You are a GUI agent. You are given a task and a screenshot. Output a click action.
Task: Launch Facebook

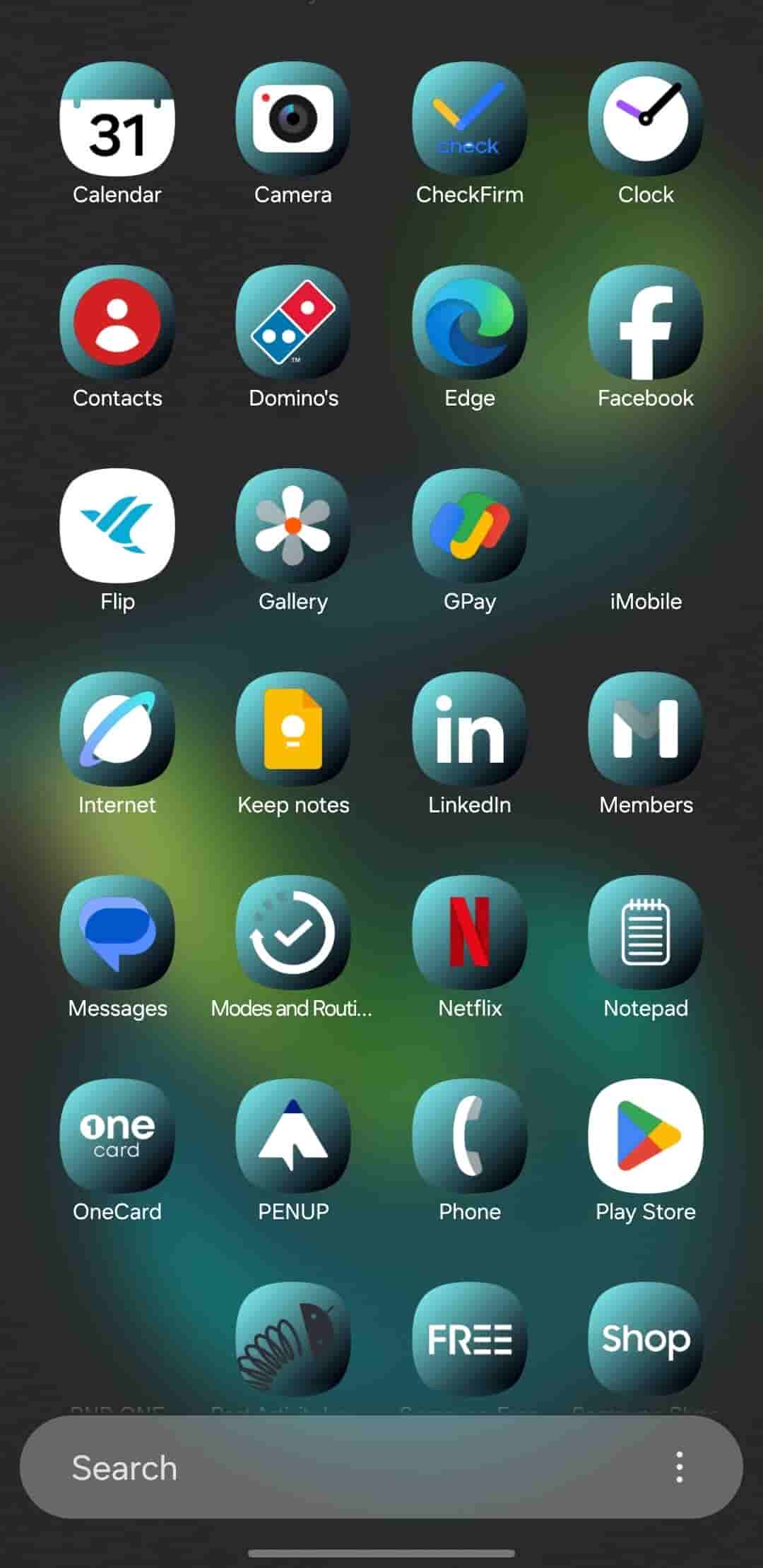tap(645, 322)
